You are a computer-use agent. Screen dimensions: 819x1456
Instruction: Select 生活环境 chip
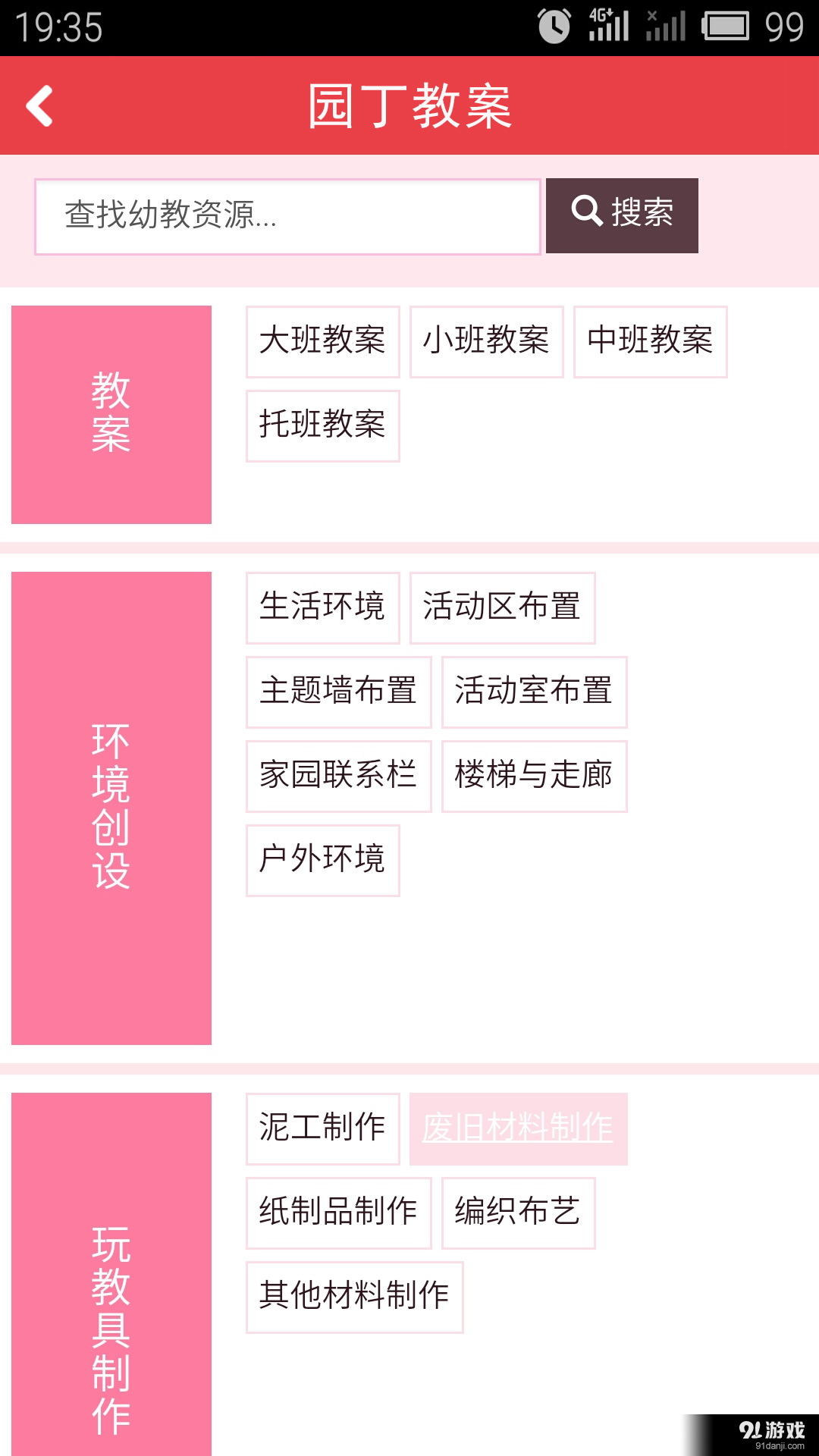[x=322, y=607]
